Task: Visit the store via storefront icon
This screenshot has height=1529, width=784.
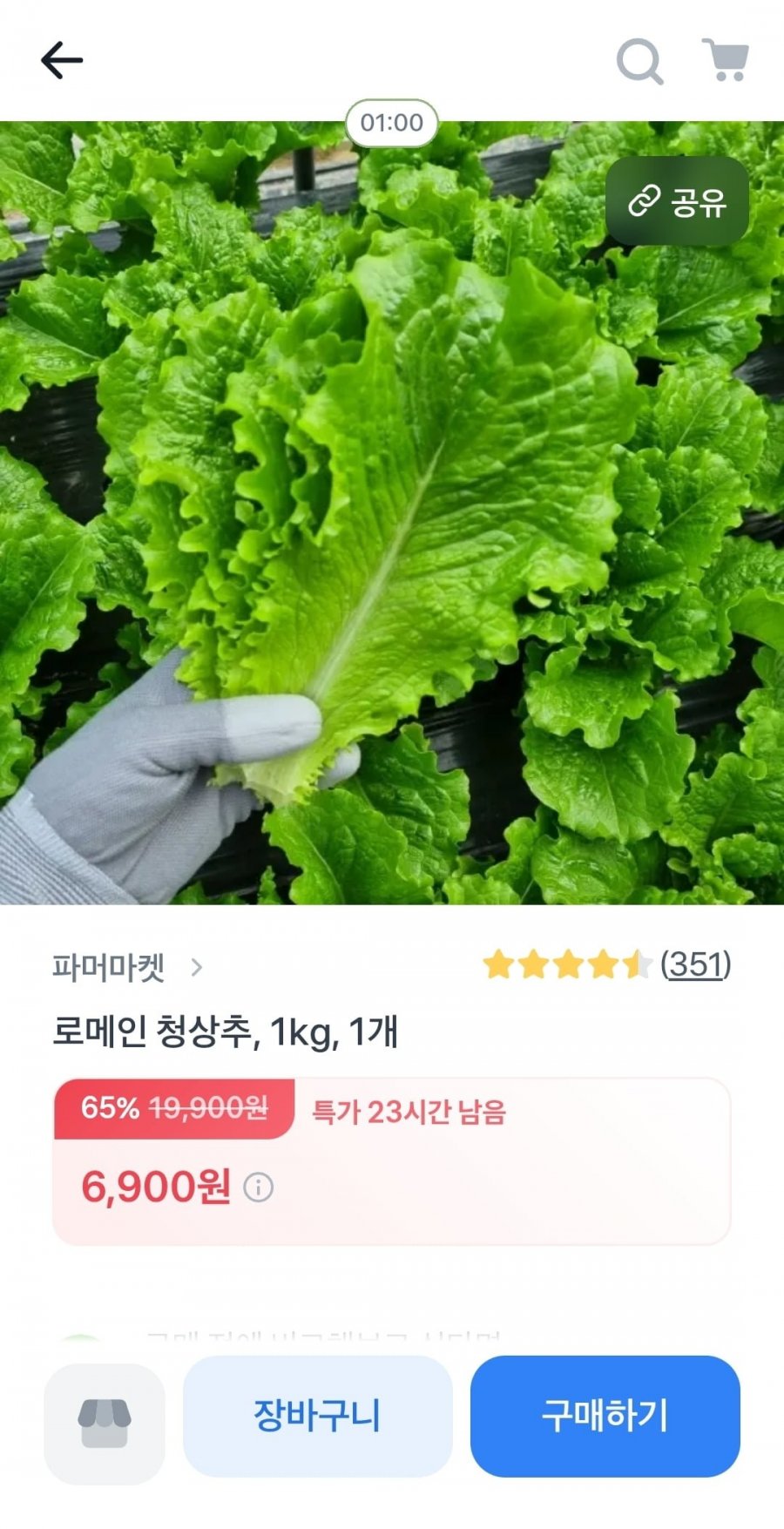Action: tap(105, 1424)
